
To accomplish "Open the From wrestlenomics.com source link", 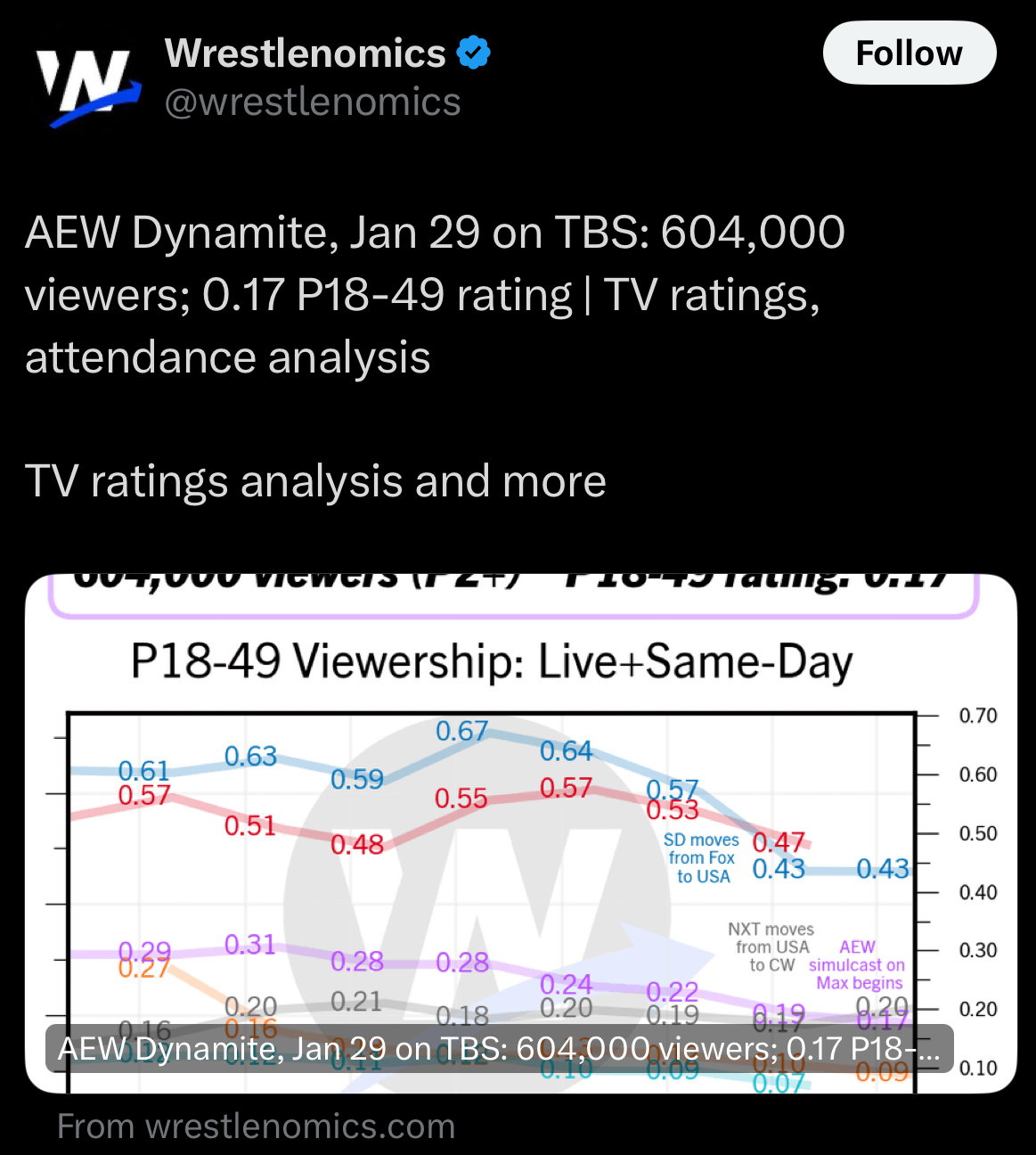I will pos(256,1126).
